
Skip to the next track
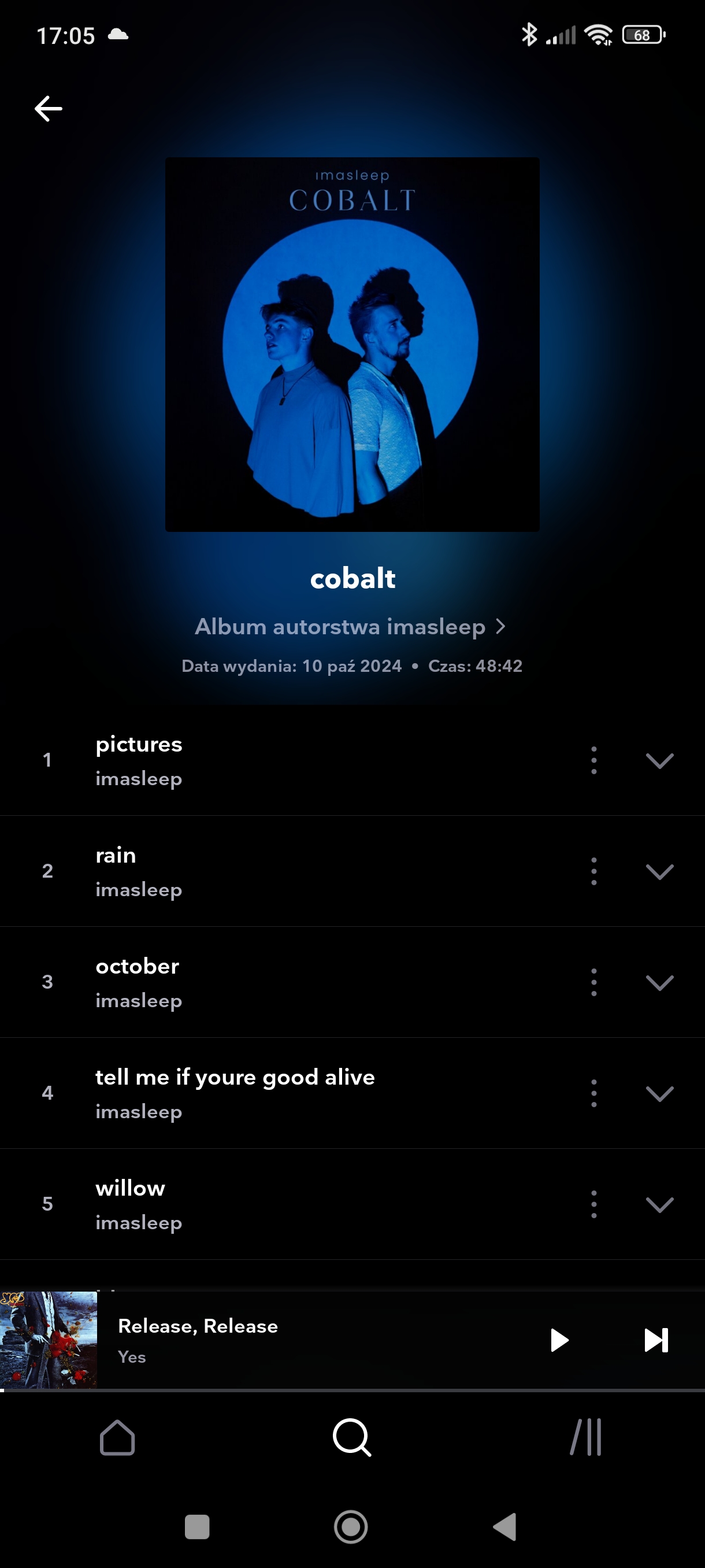656,1340
